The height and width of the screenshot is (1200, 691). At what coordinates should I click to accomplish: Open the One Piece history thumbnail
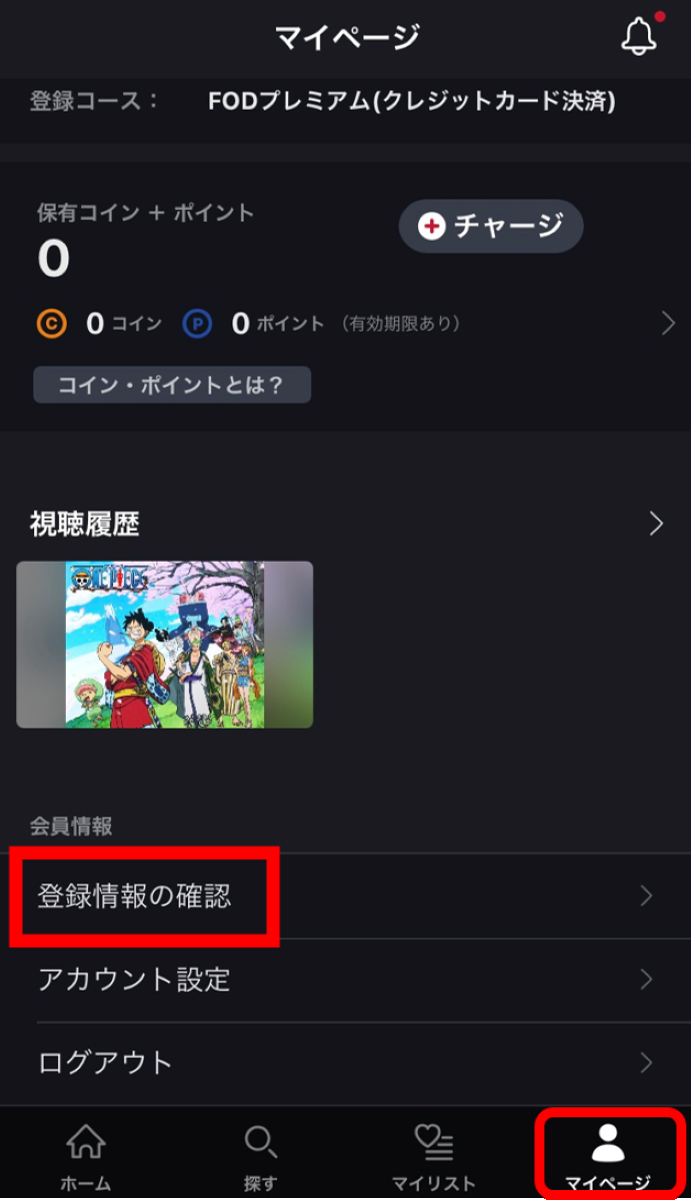(165, 644)
